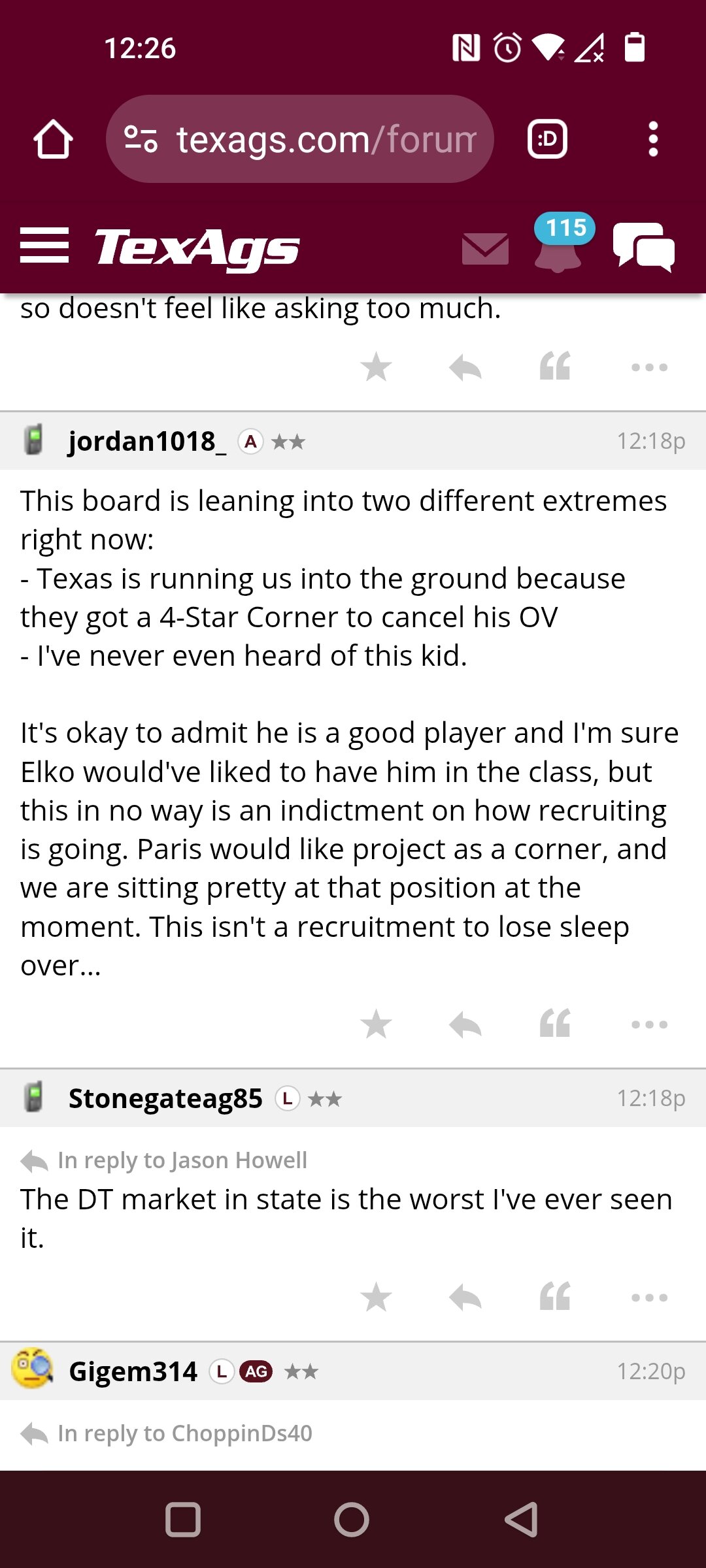This screenshot has width=706, height=1568.
Task: Star Stonegateag85's post
Action: [376, 1298]
